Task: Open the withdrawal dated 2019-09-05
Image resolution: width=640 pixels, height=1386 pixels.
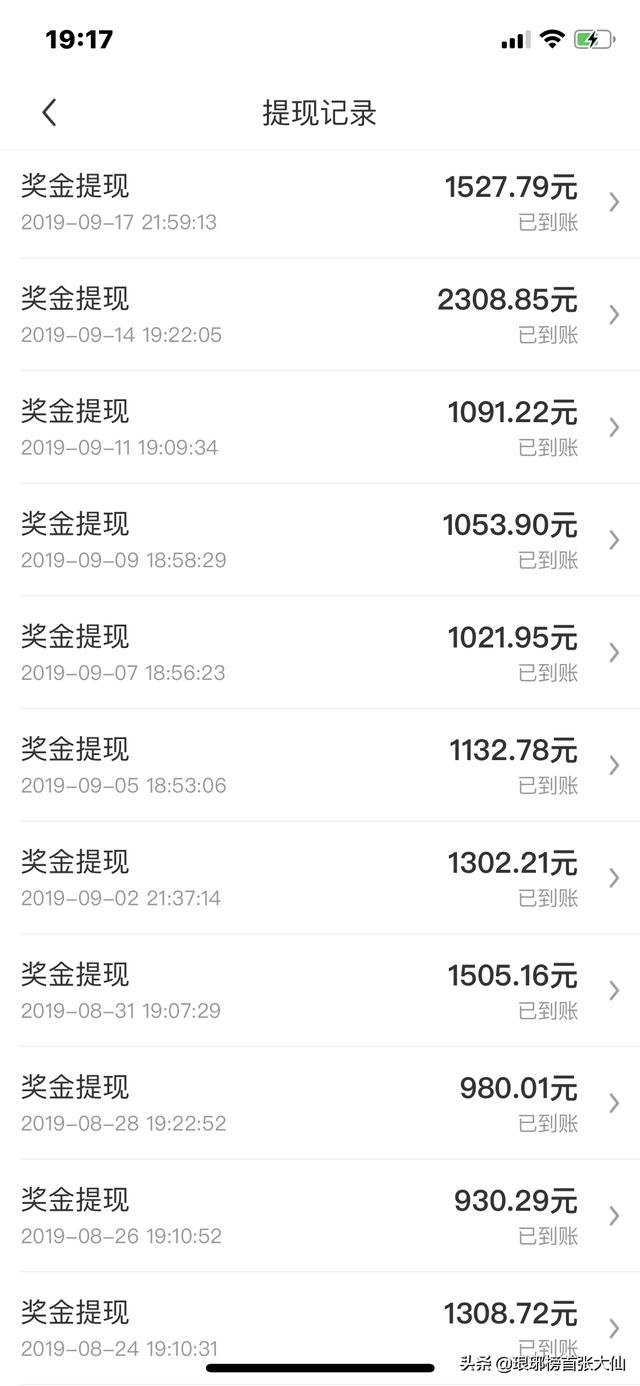Action: pos(320,766)
